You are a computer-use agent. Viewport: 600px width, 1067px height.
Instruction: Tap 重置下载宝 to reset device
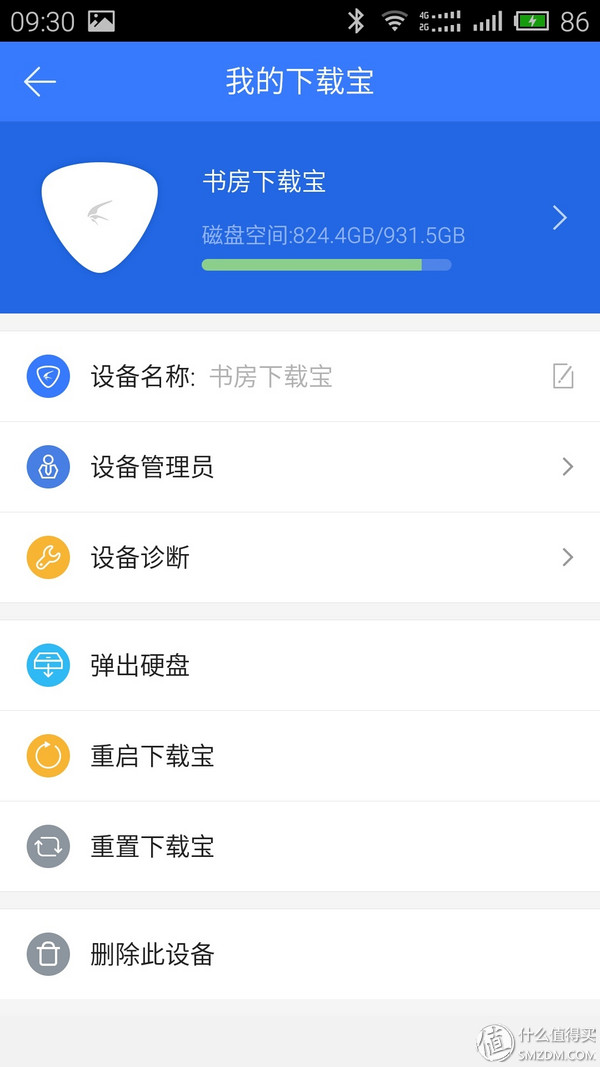click(300, 847)
